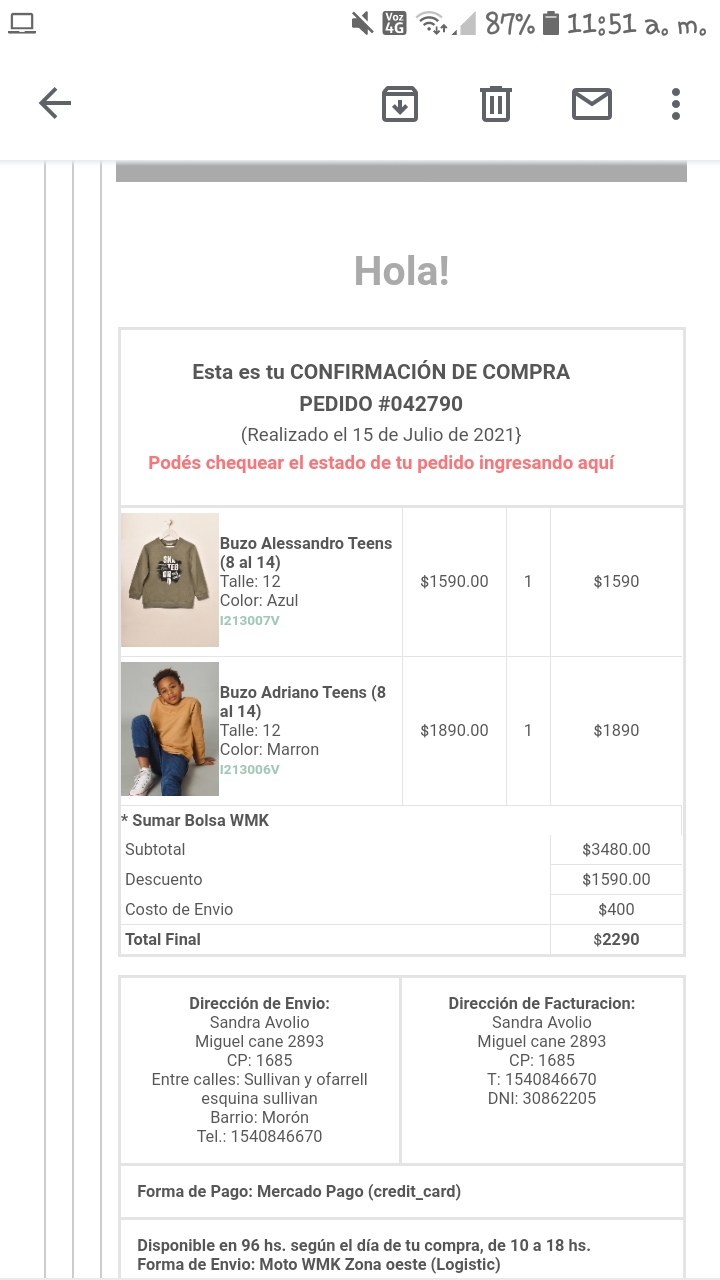Image resolution: width=720 pixels, height=1280 pixels.
Task: Go back to the inbox
Action: point(55,103)
